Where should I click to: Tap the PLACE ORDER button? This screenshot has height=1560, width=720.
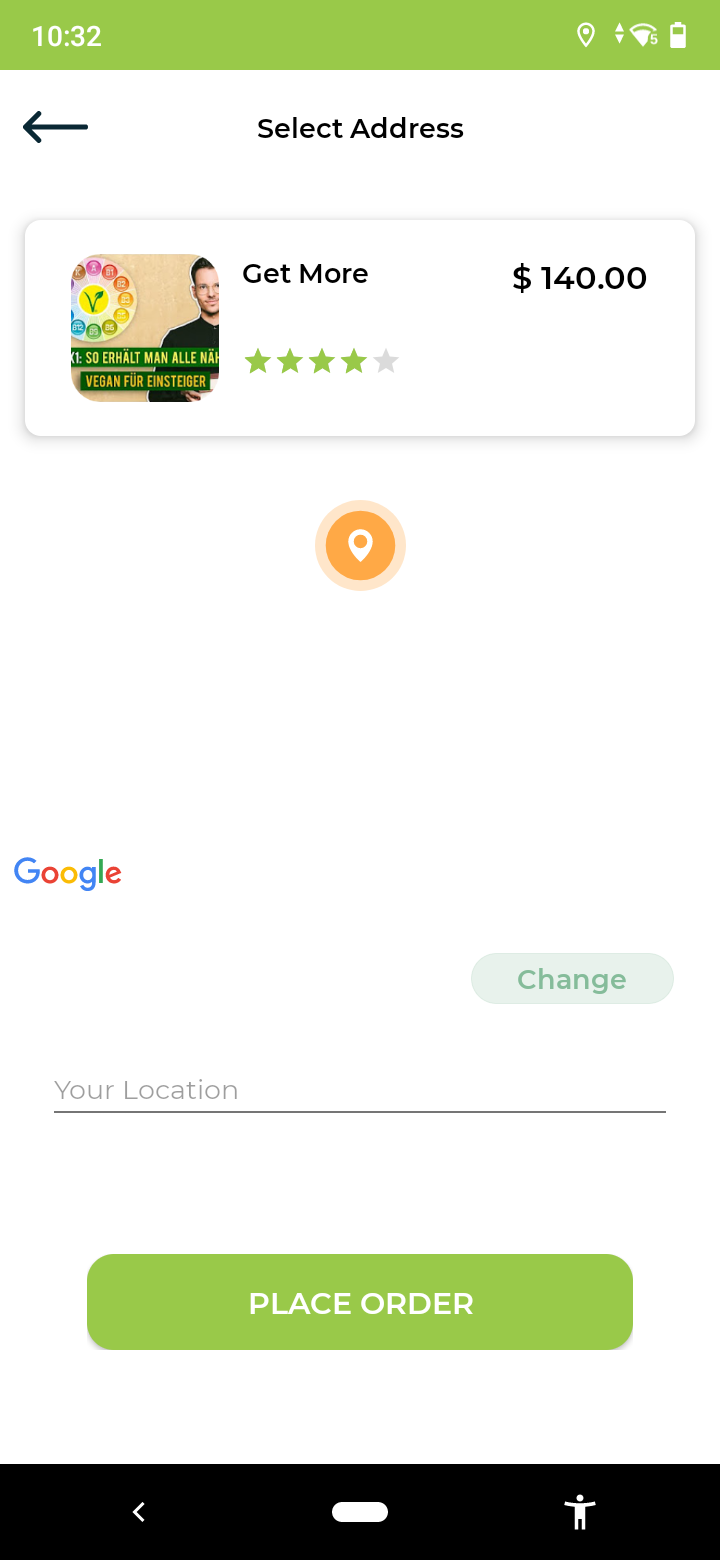[x=360, y=1302]
